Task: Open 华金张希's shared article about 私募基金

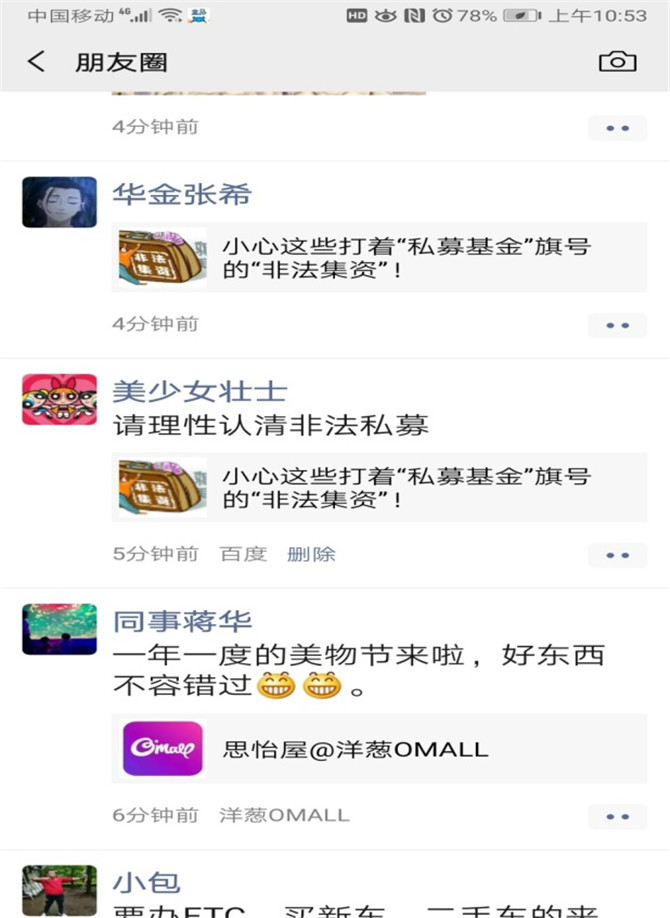Action: point(378,258)
